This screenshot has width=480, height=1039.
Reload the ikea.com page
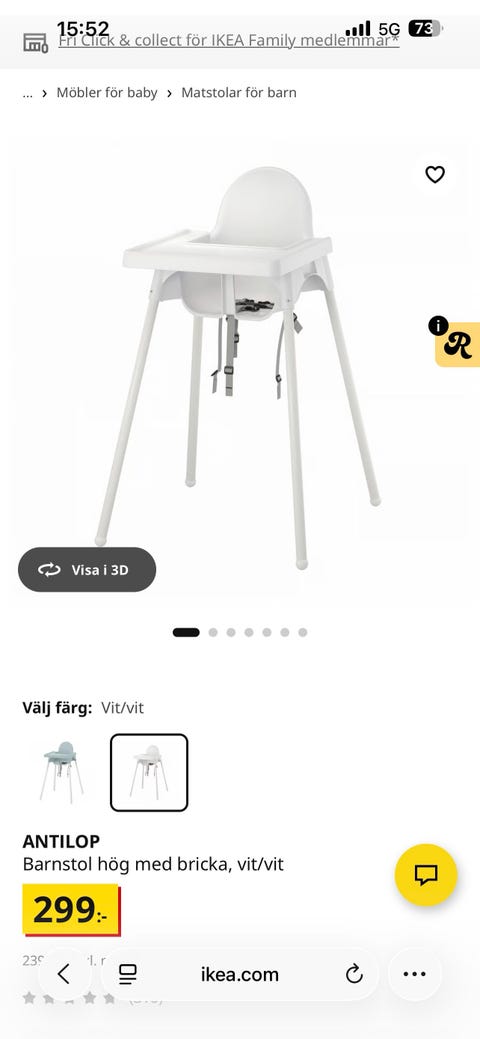click(x=354, y=974)
